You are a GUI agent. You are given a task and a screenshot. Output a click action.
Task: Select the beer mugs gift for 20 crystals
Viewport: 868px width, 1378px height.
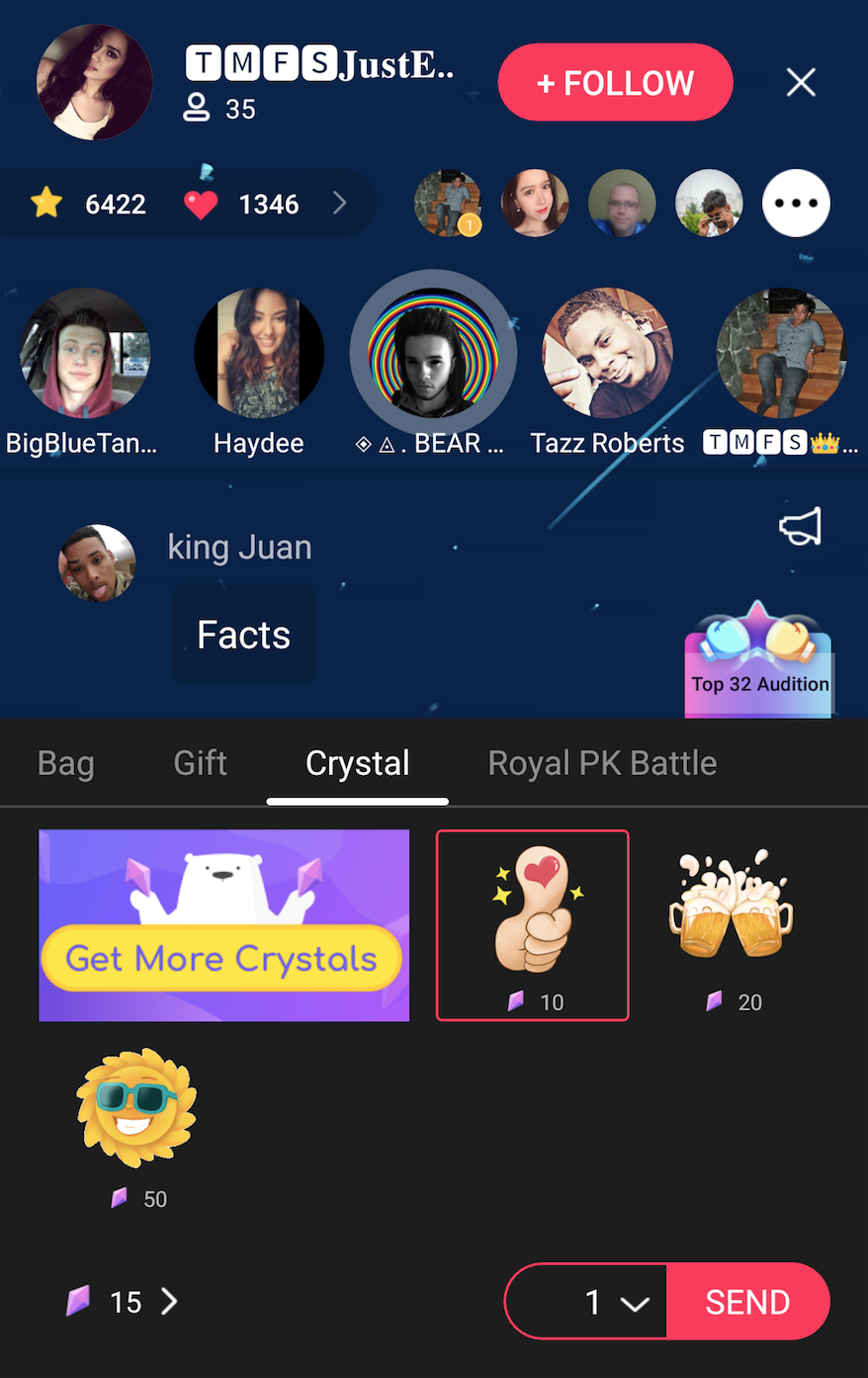pos(732,924)
